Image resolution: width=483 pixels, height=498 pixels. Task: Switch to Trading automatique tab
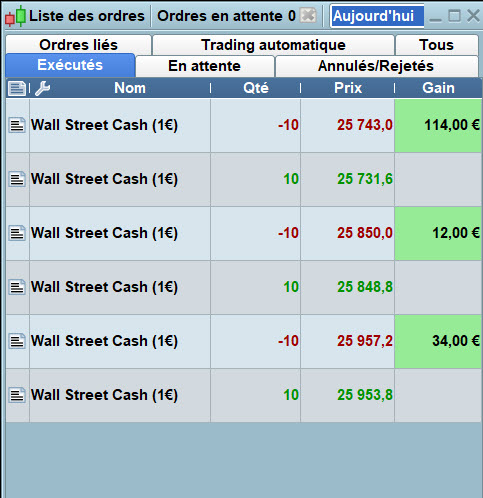click(x=273, y=45)
